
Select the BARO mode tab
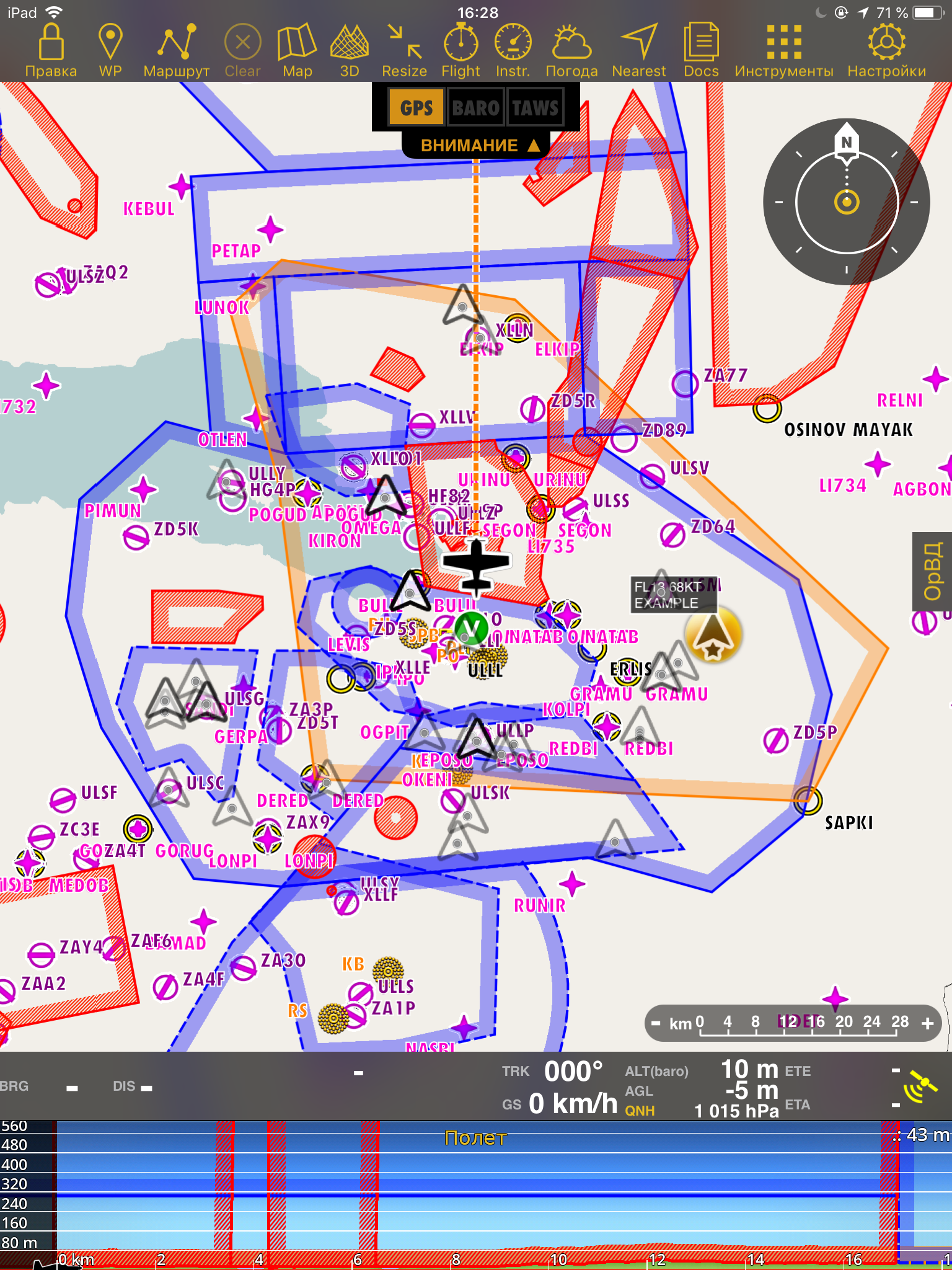pos(475,108)
